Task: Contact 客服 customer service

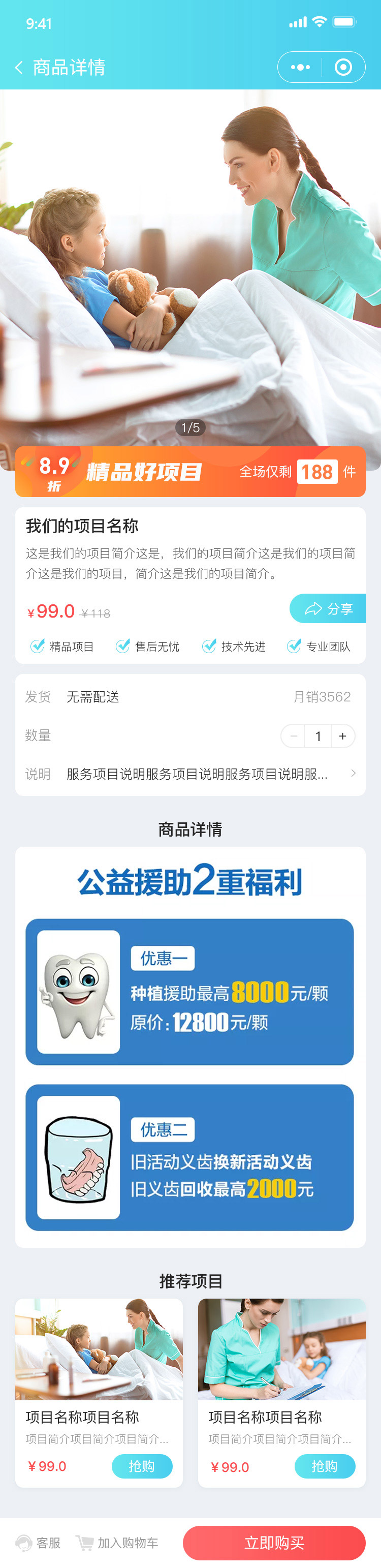Action: (38, 1543)
